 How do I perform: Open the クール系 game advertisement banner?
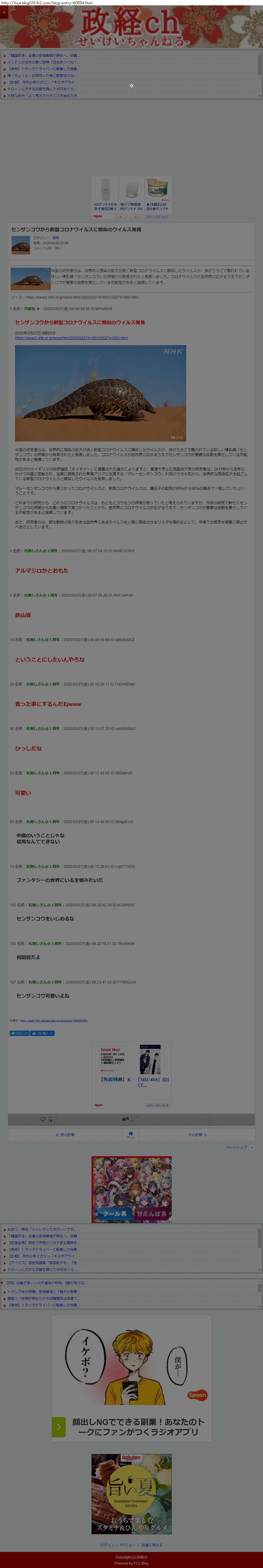[x=132, y=1190]
